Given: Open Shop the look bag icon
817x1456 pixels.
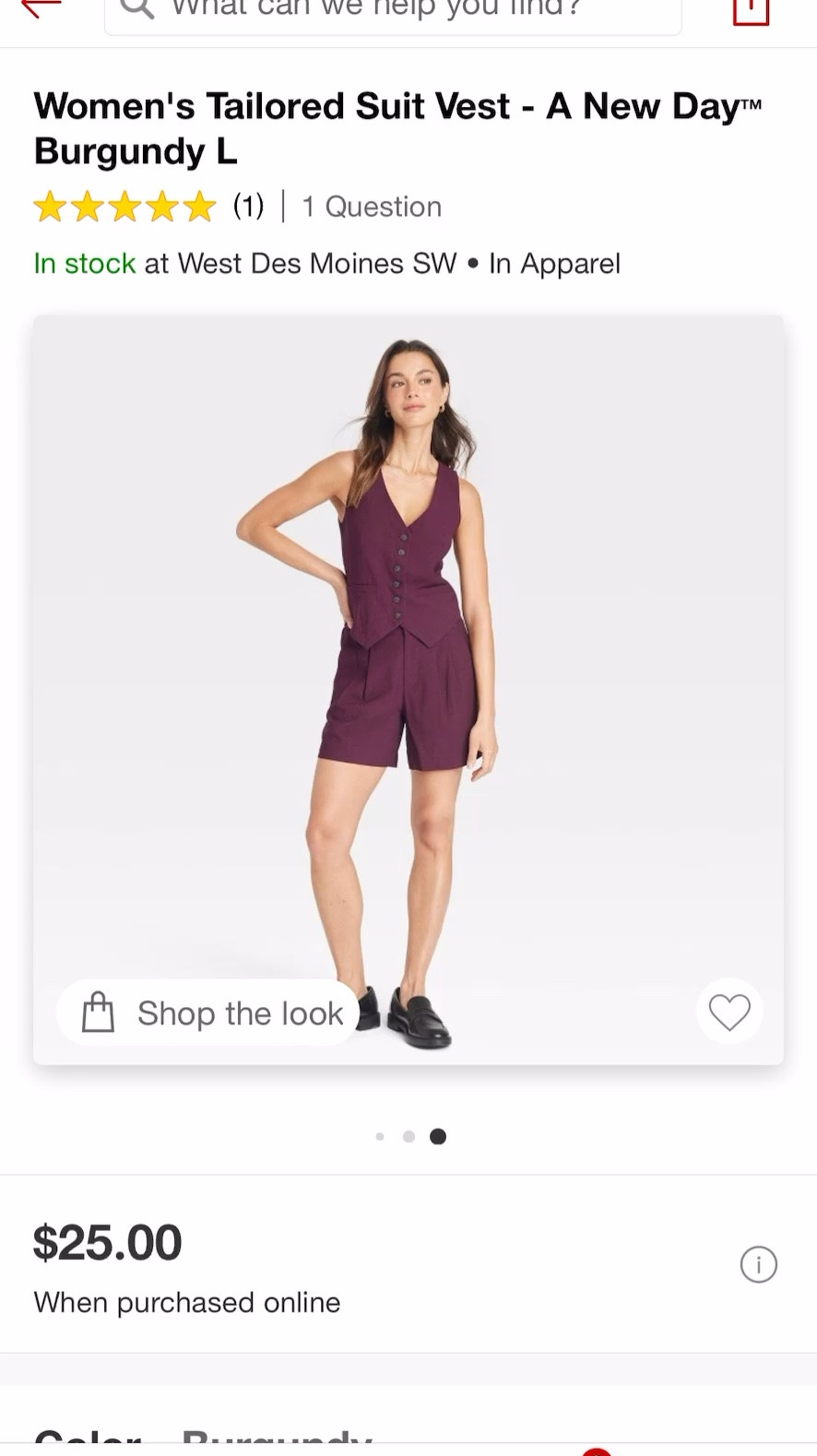Looking at the screenshot, I should [96, 1012].
